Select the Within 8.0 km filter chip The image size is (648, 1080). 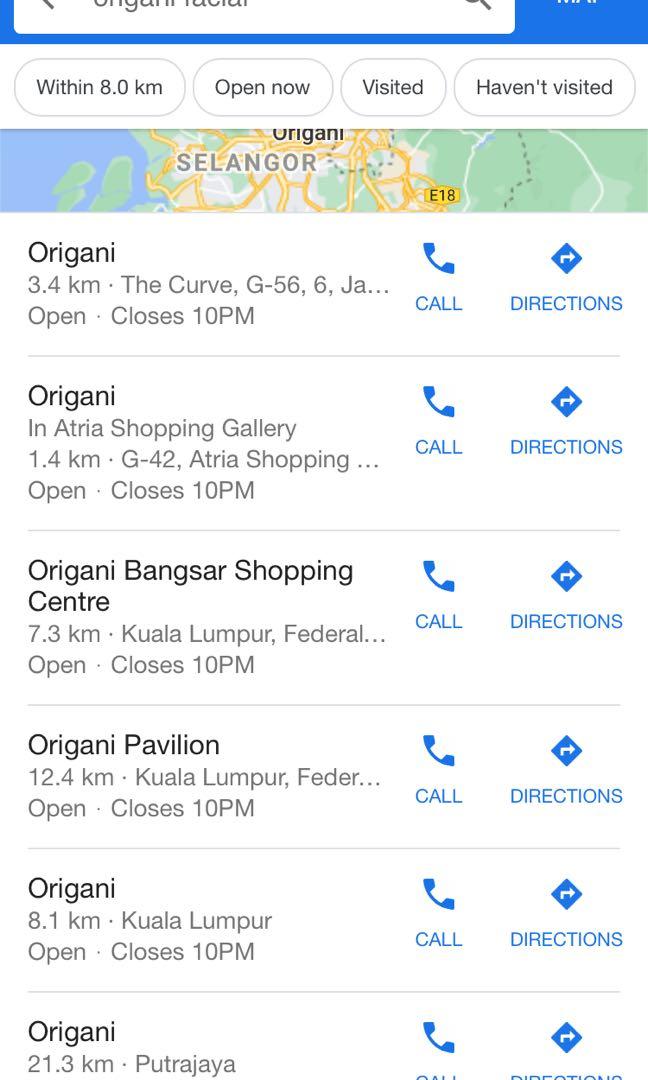click(100, 87)
